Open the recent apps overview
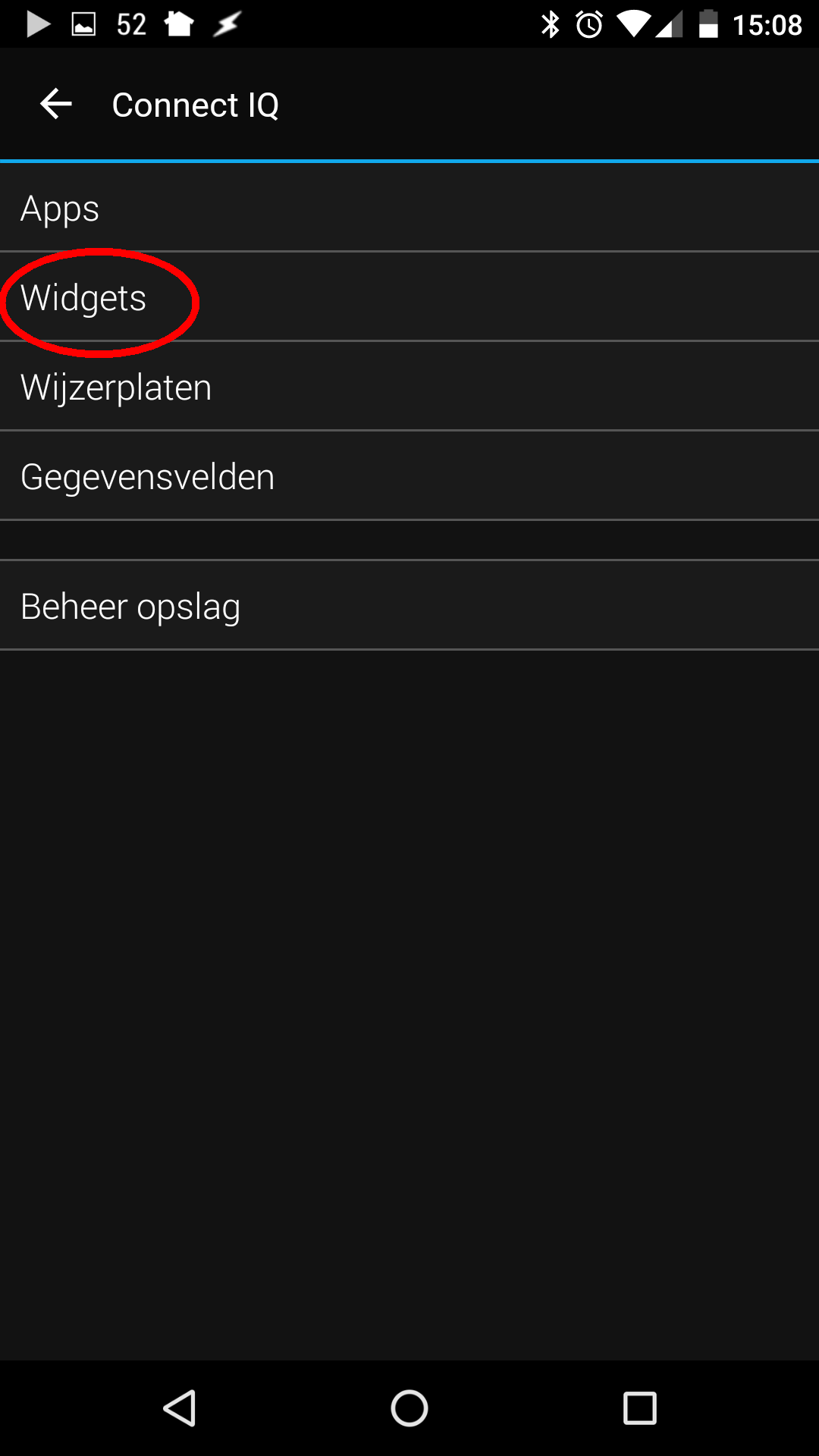Viewport: 819px width, 1456px height. [639, 1409]
